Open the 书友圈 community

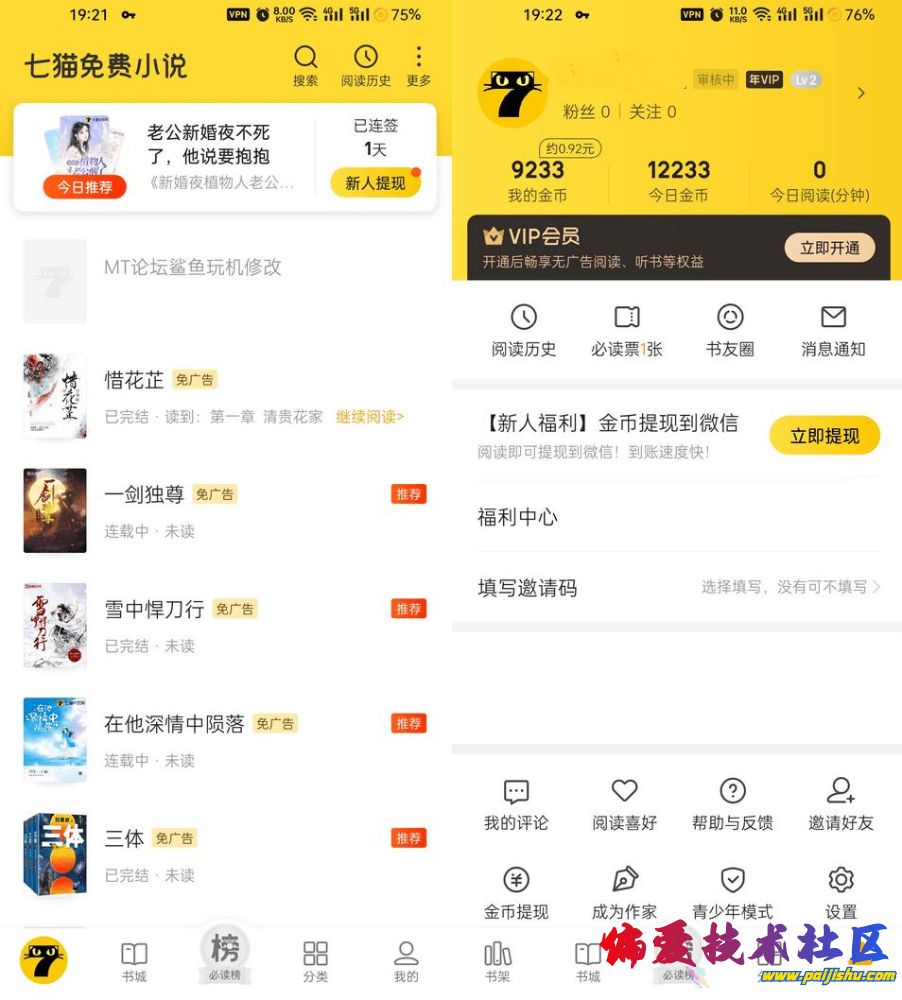pyautogui.click(x=730, y=331)
